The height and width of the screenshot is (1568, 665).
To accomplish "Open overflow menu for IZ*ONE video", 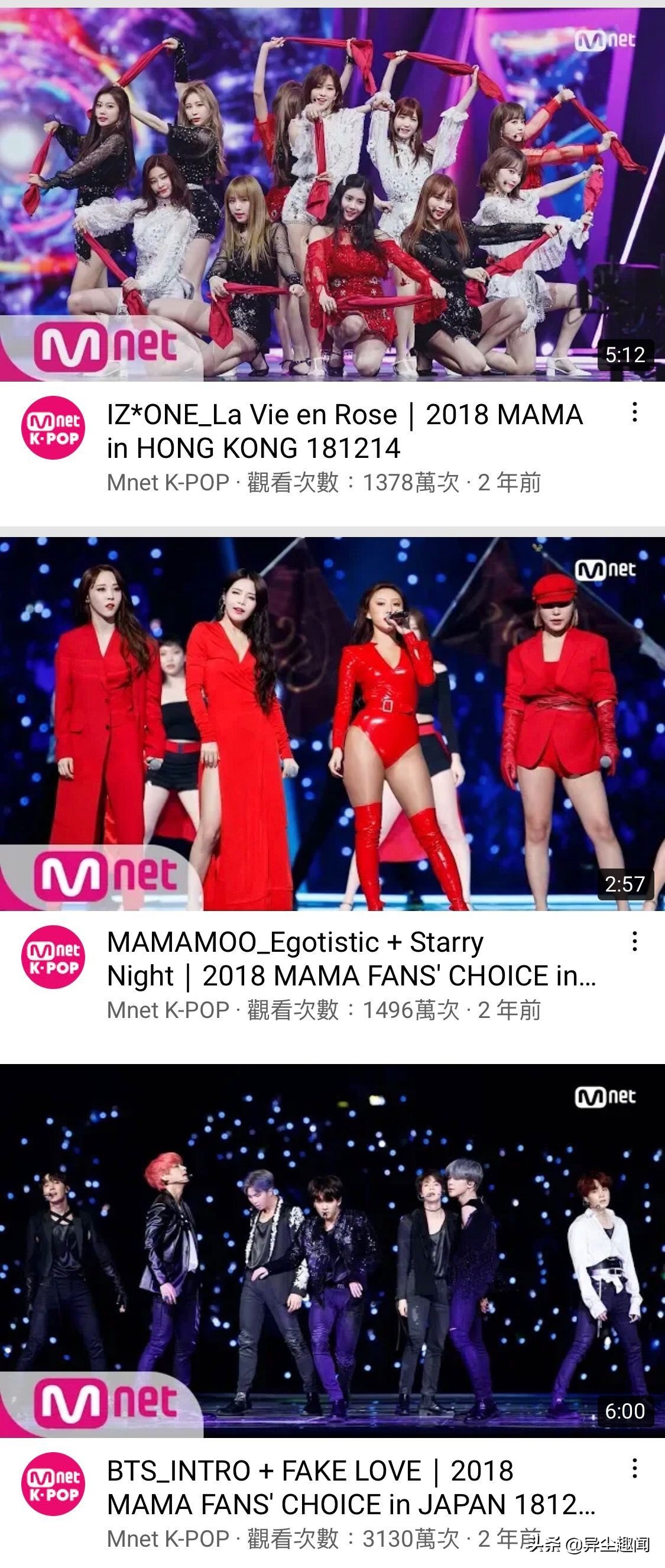I will point(634,412).
